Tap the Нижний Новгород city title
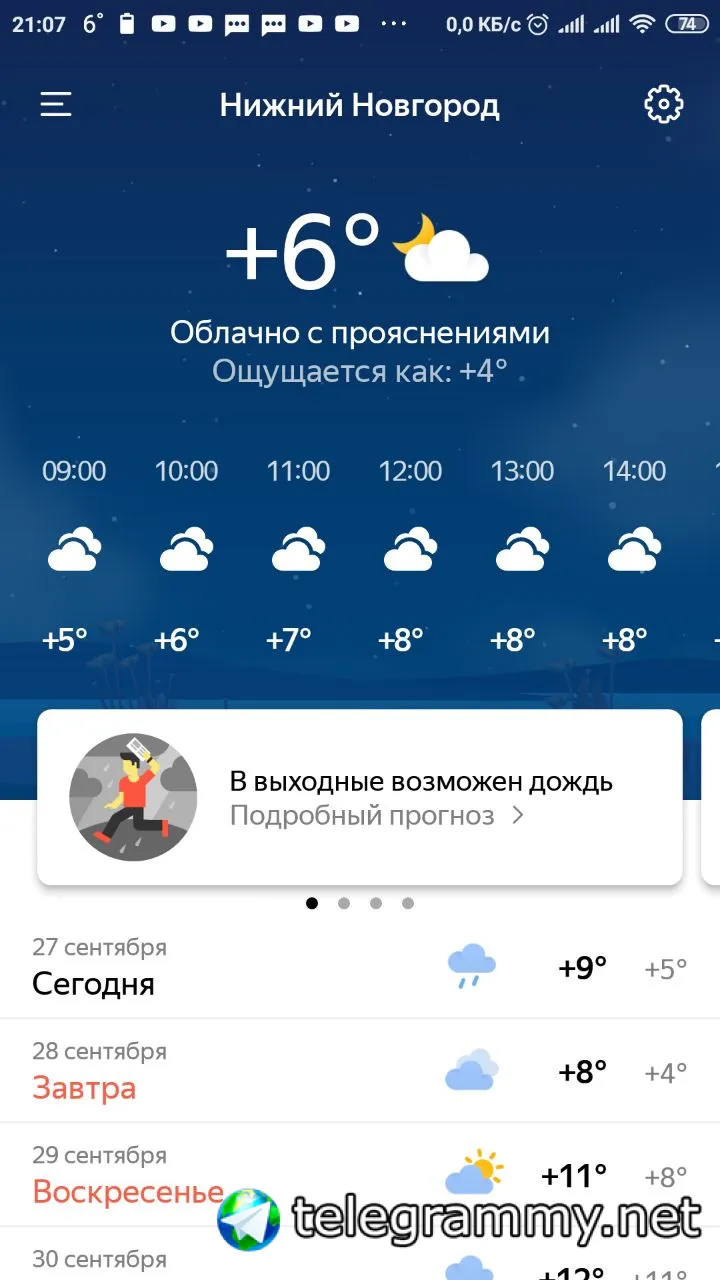 tap(360, 105)
